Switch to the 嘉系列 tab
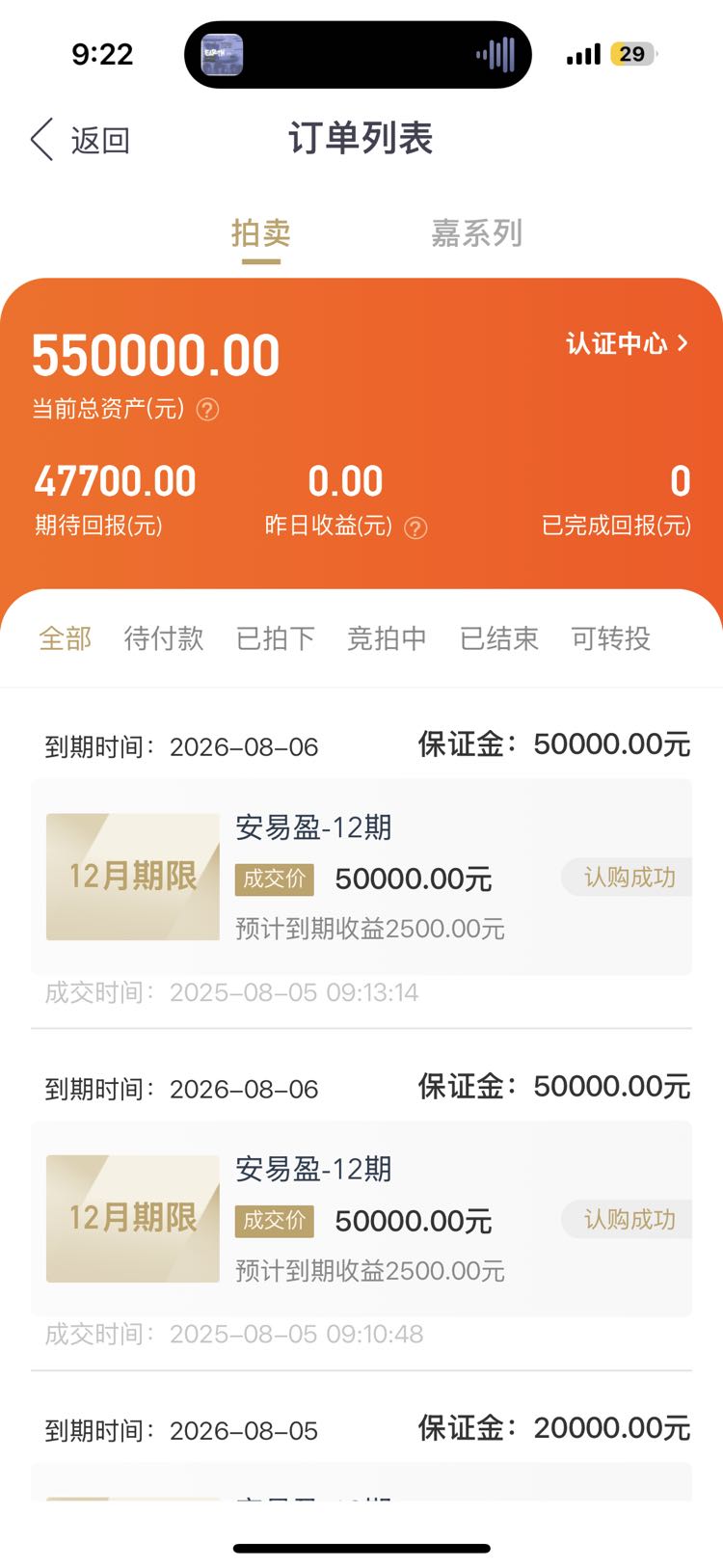 point(476,233)
